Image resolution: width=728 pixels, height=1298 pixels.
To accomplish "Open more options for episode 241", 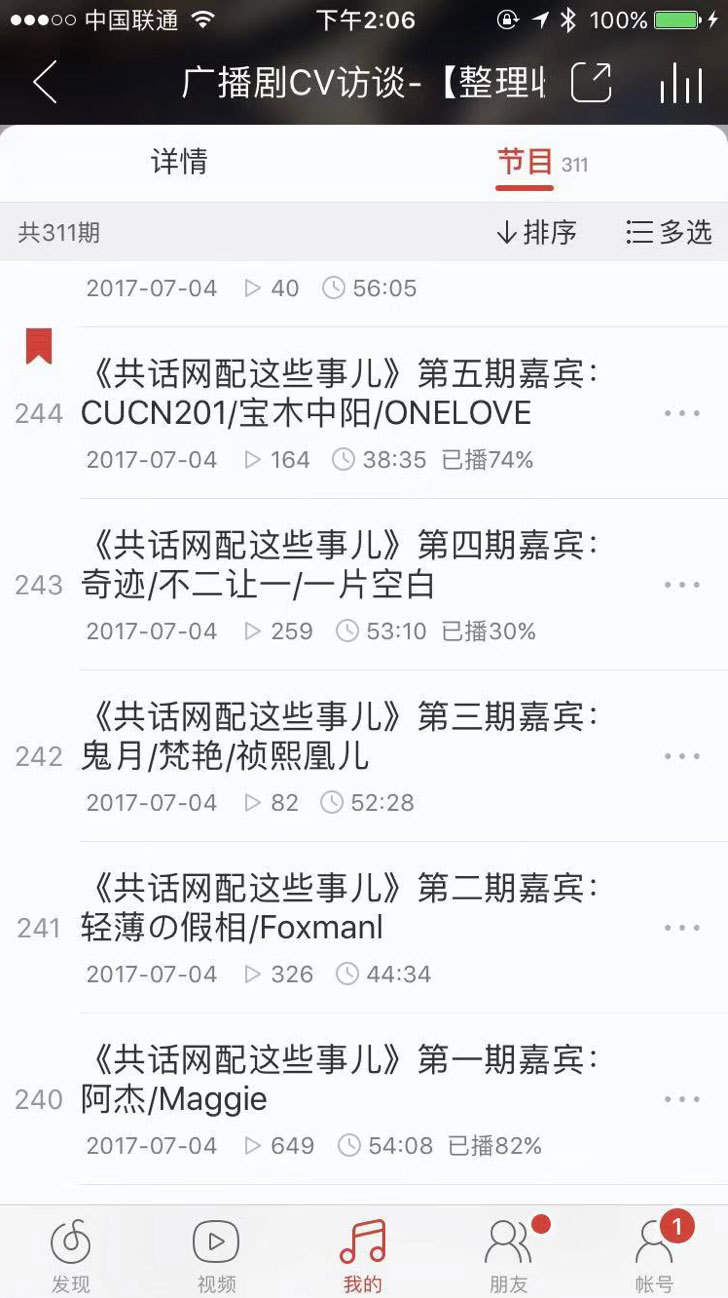I will coord(682,928).
